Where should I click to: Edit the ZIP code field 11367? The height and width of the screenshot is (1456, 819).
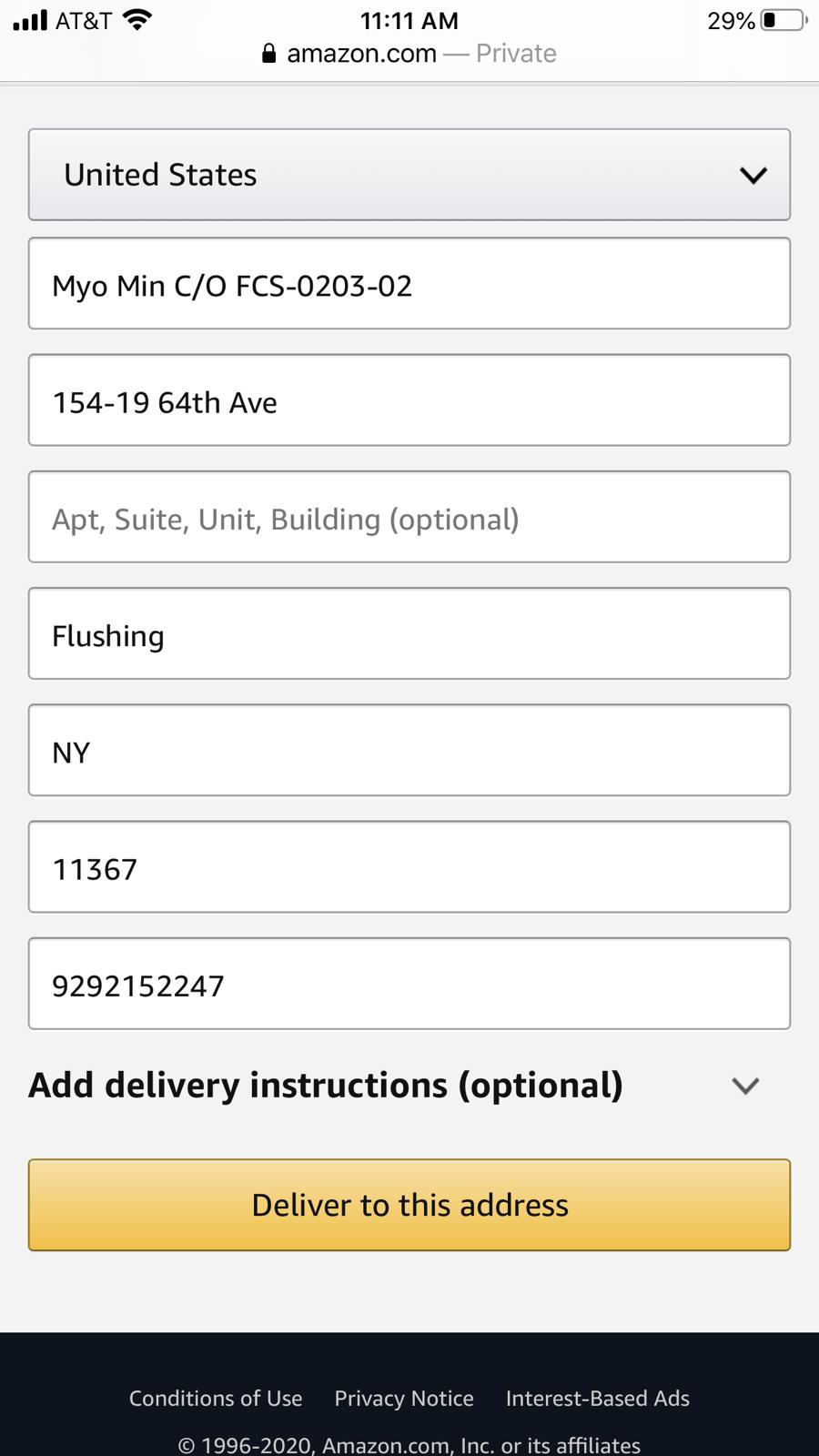point(409,867)
